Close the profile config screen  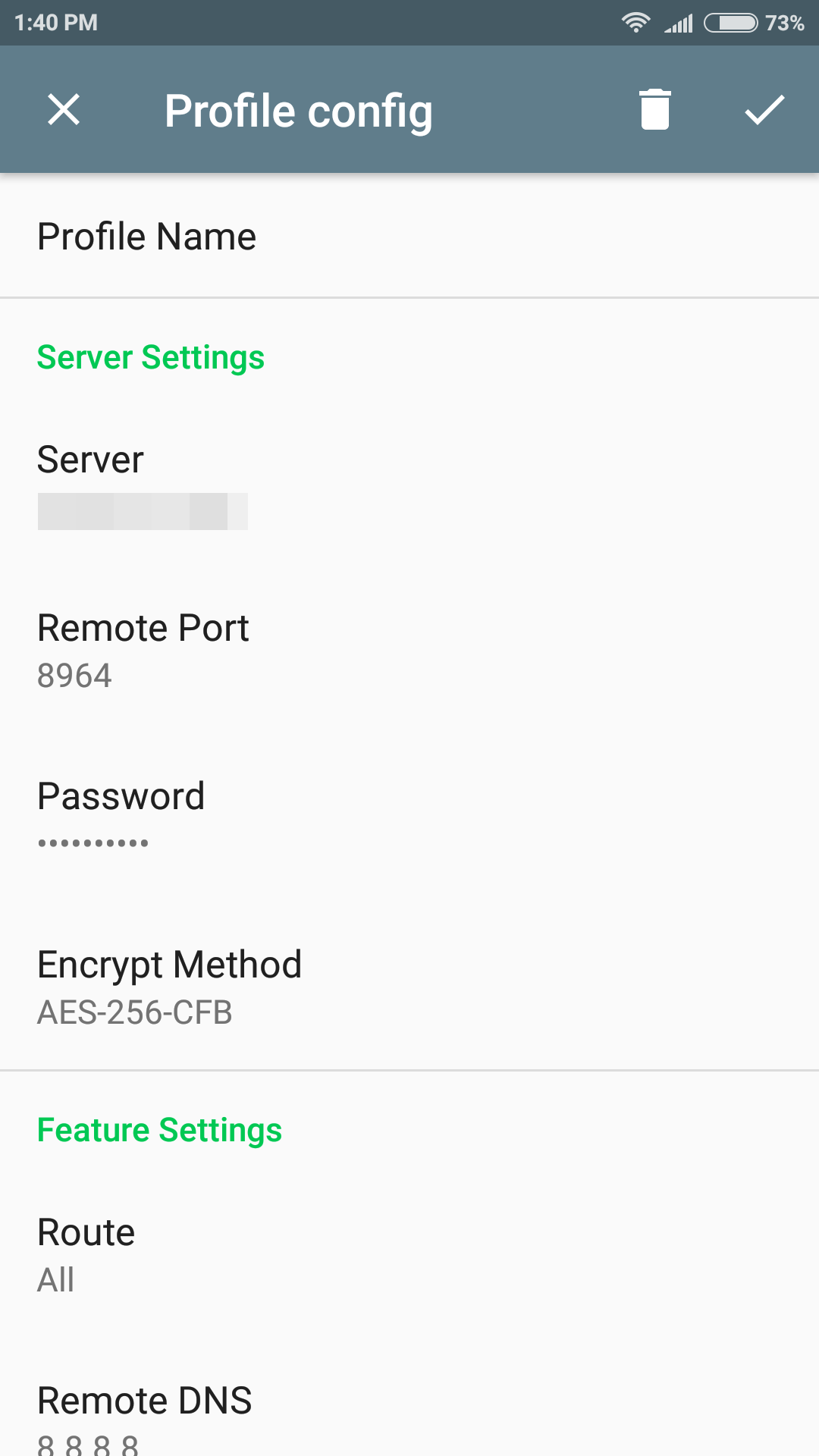click(64, 110)
